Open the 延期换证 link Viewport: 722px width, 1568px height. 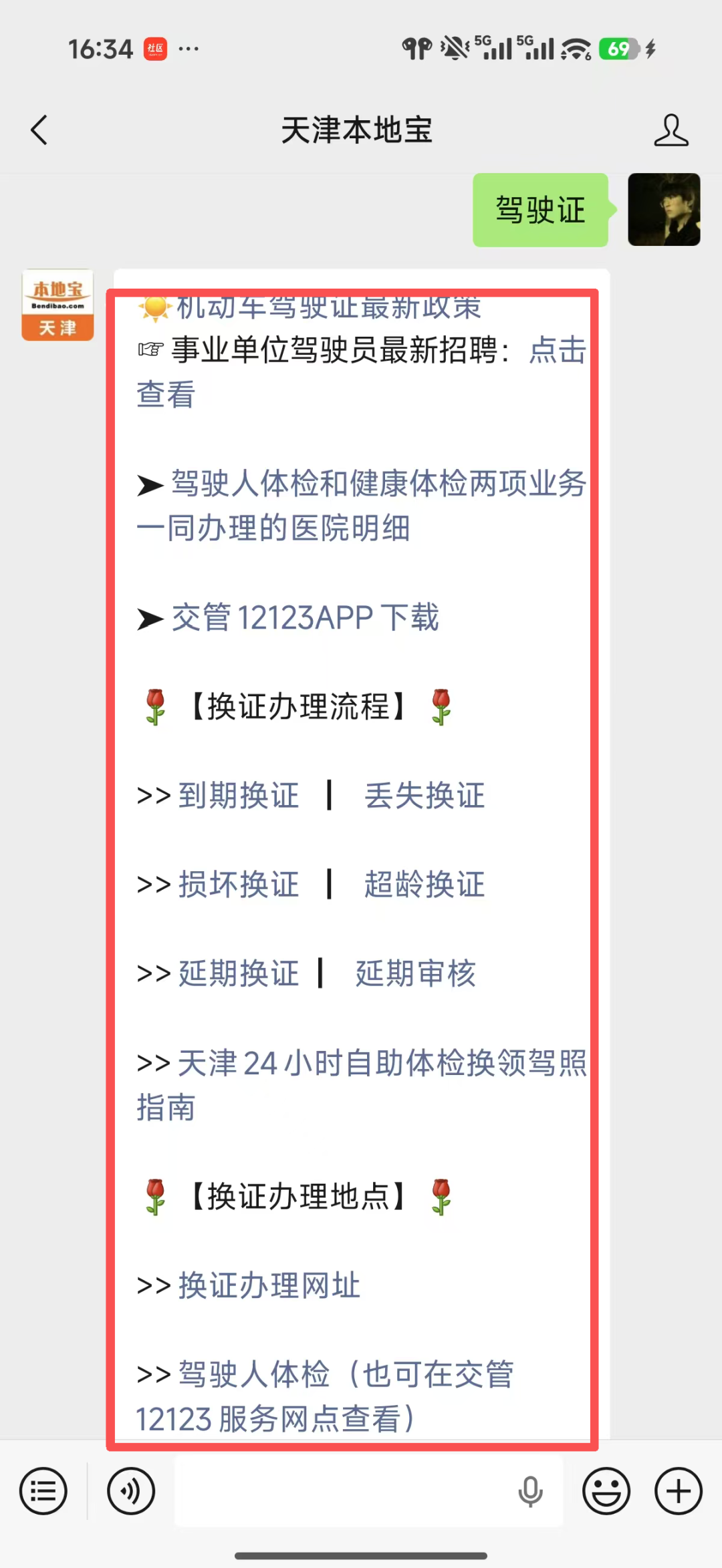(x=239, y=973)
